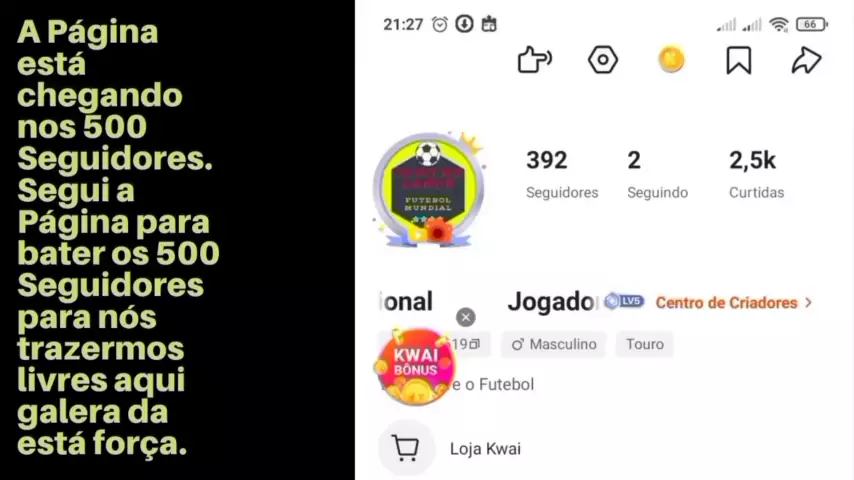Open the thumbs-up icon in the top bar
The height and width of the screenshot is (480, 854).
(534, 60)
